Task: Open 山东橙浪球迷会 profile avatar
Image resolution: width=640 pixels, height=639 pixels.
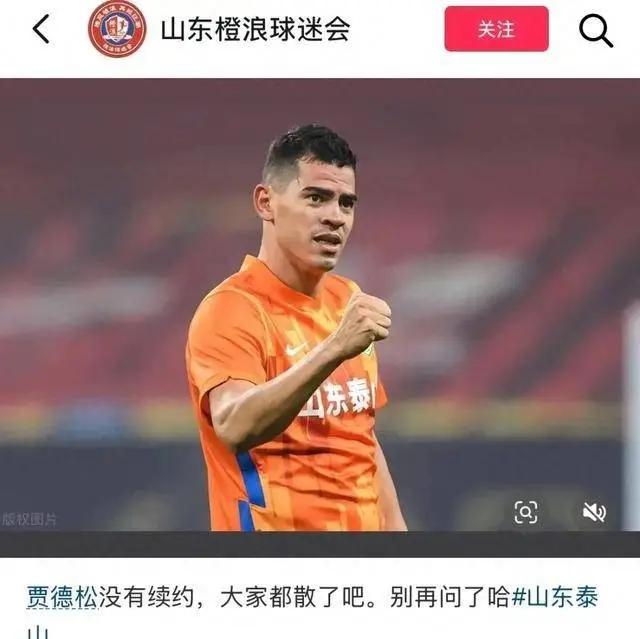Action: (117, 29)
